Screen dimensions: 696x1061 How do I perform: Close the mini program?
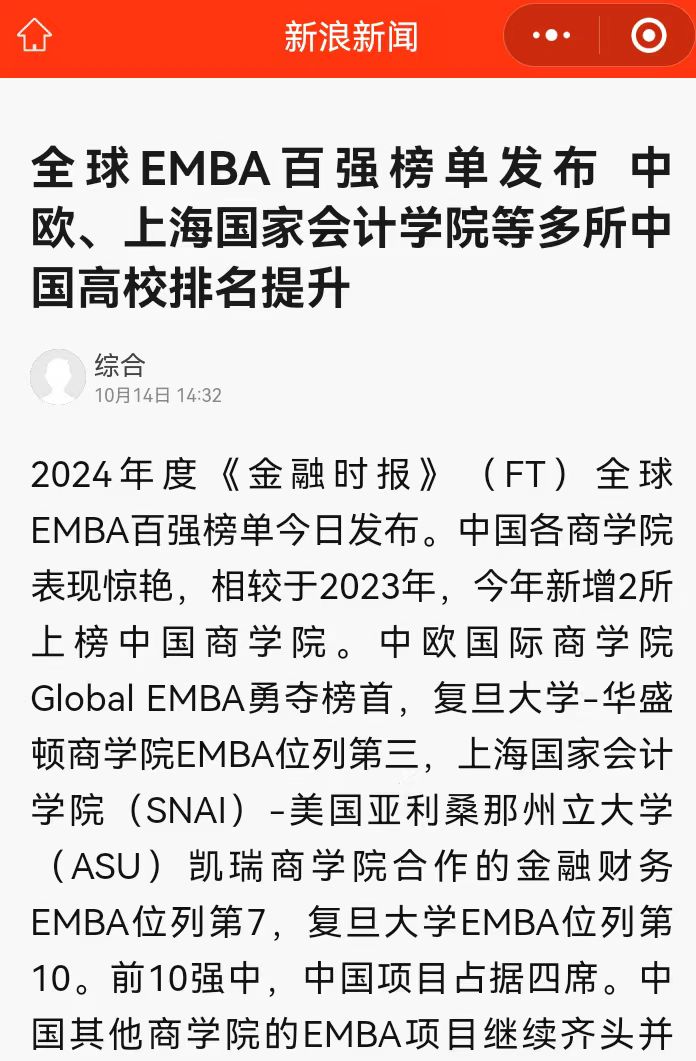(648, 37)
